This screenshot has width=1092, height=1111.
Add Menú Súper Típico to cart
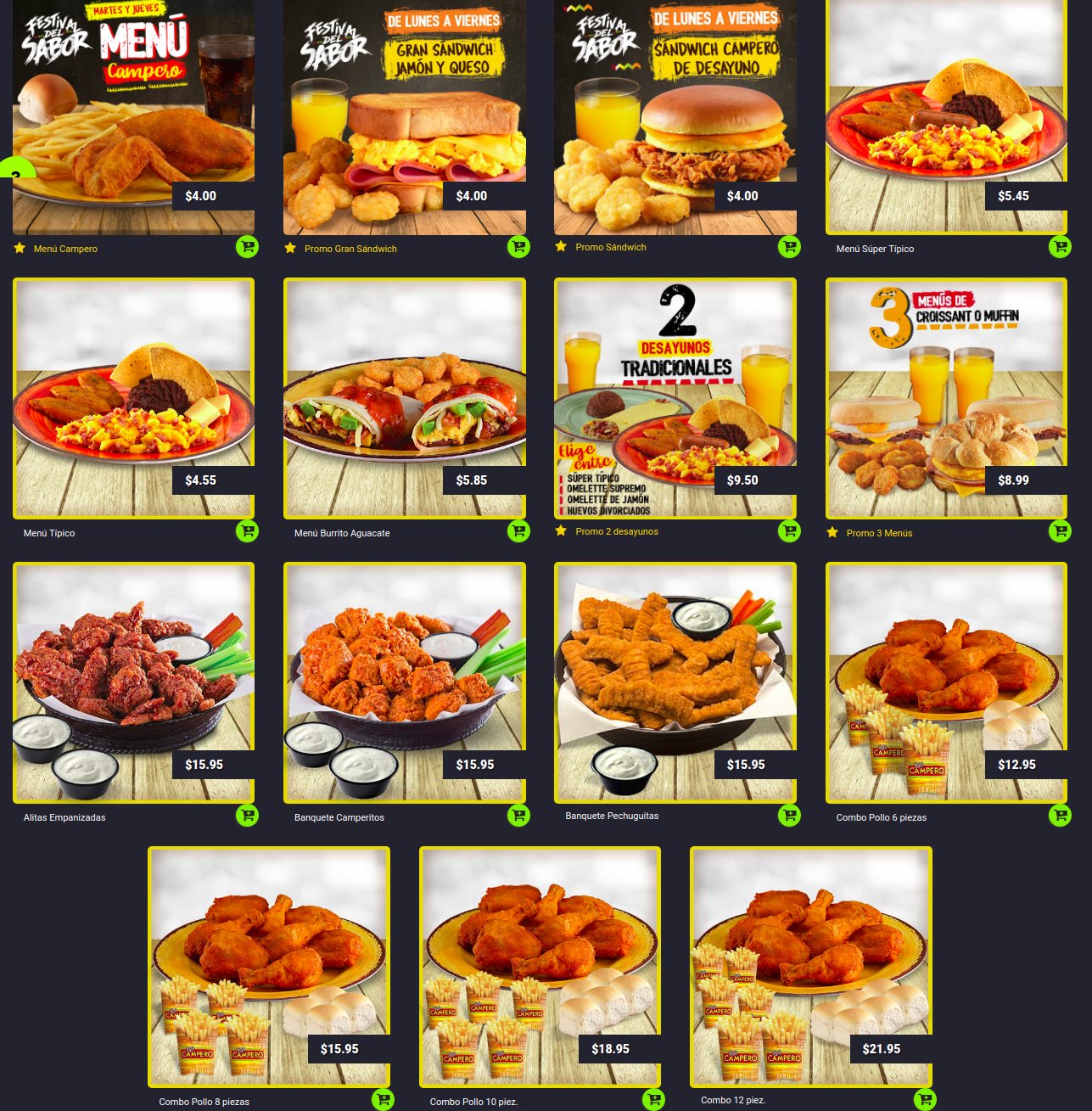click(1060, 247)
